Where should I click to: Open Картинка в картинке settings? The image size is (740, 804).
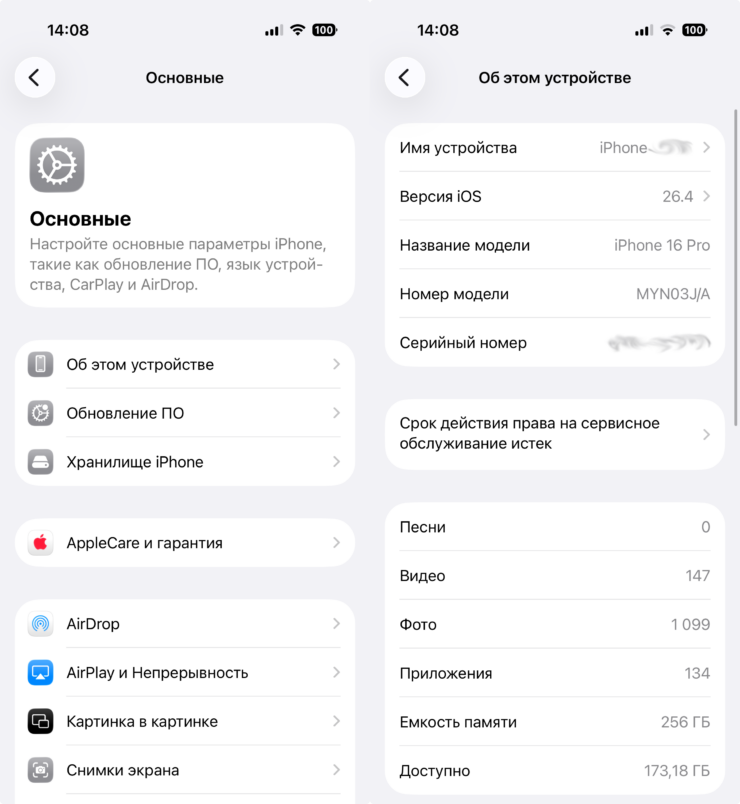pos(185,721)
